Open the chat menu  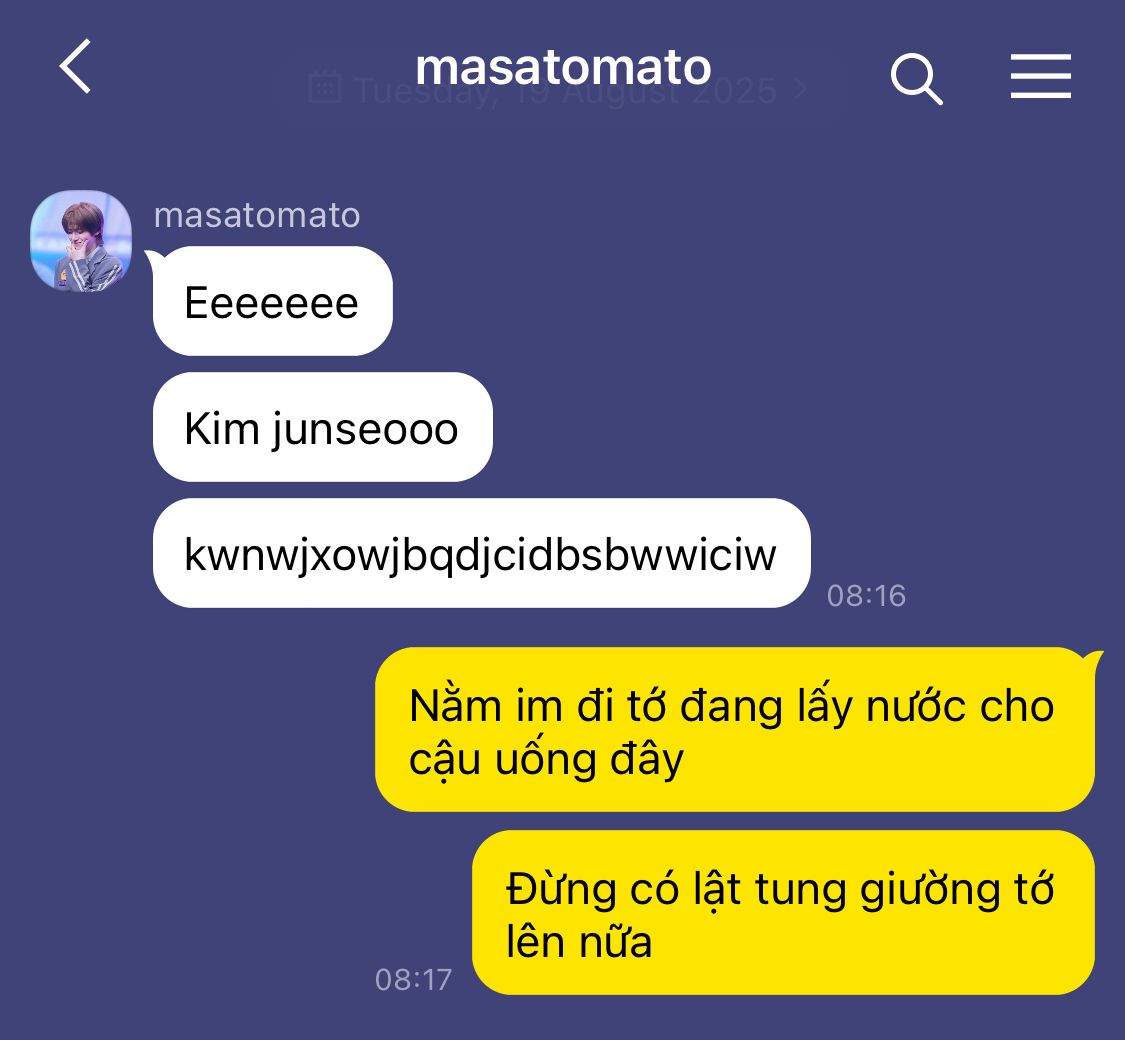[1040, 76]
